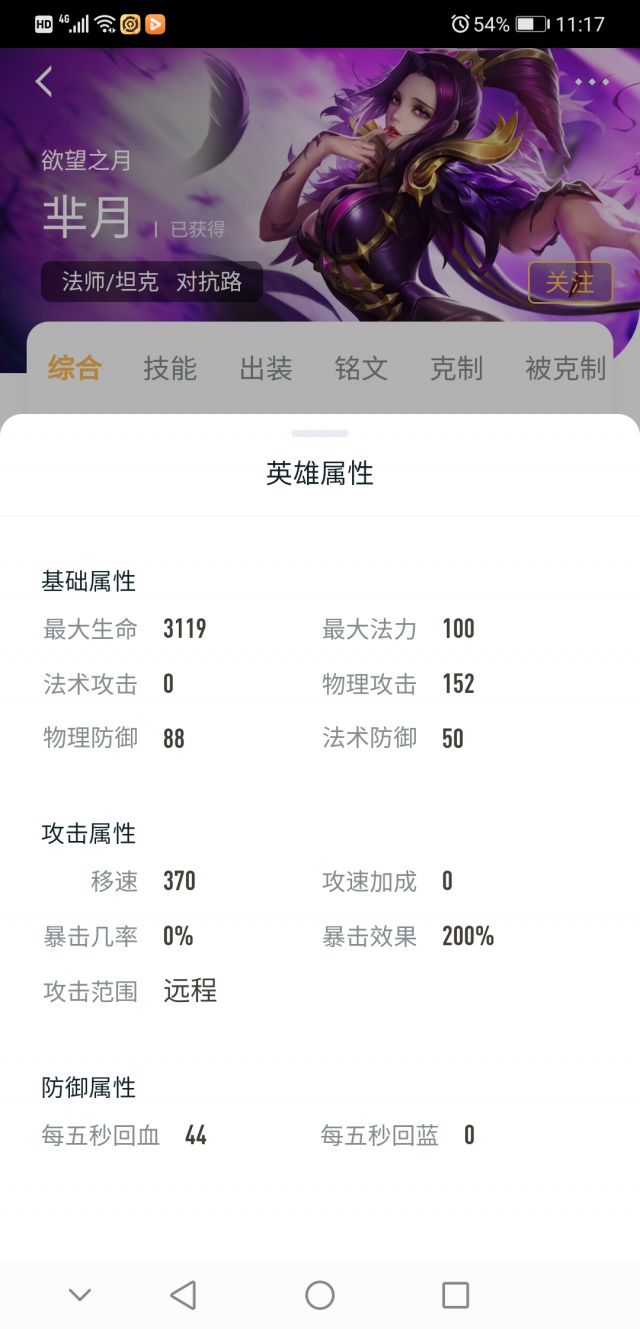
Task: Tap the system back triangle button
Action: 183,1295
